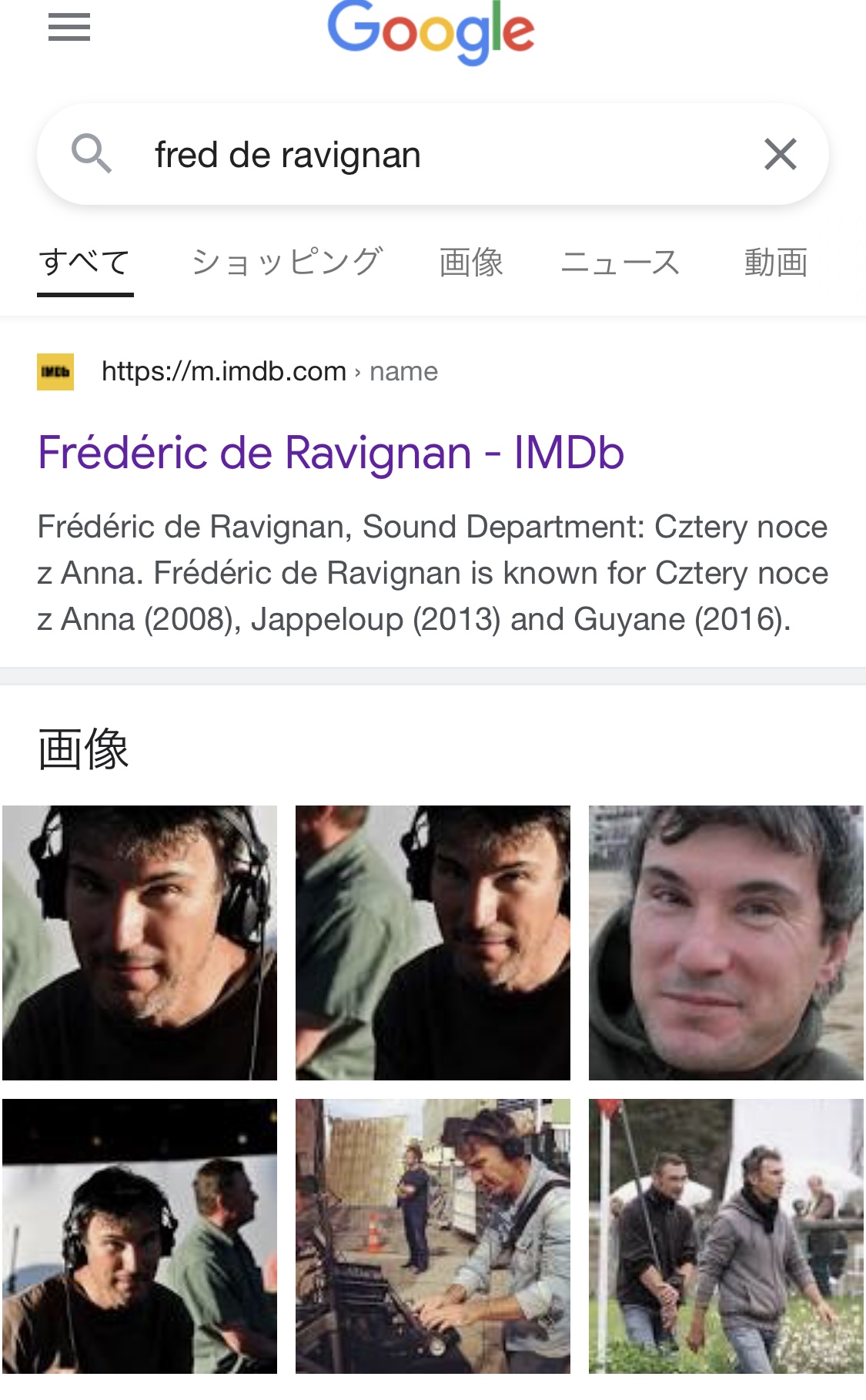
Task: Open the hamburger menu
Action: [69, 27]
